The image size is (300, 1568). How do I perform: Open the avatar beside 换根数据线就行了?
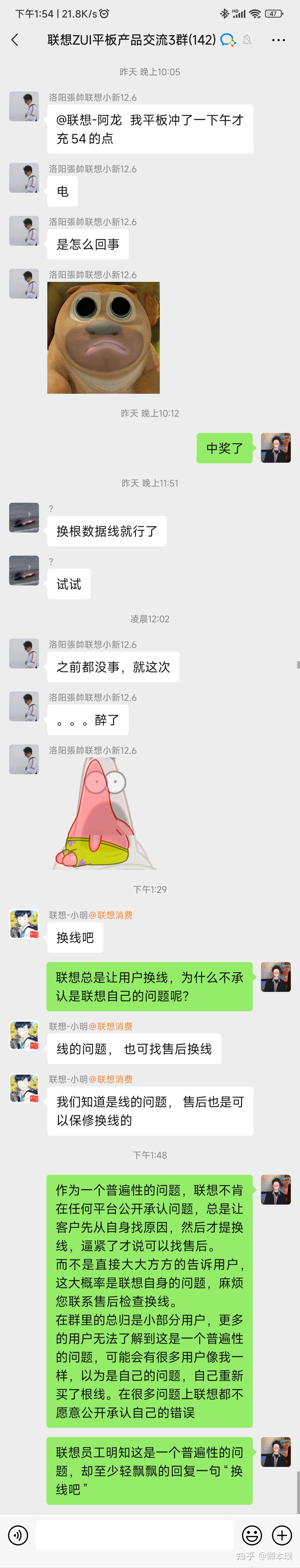coord(24,517)
